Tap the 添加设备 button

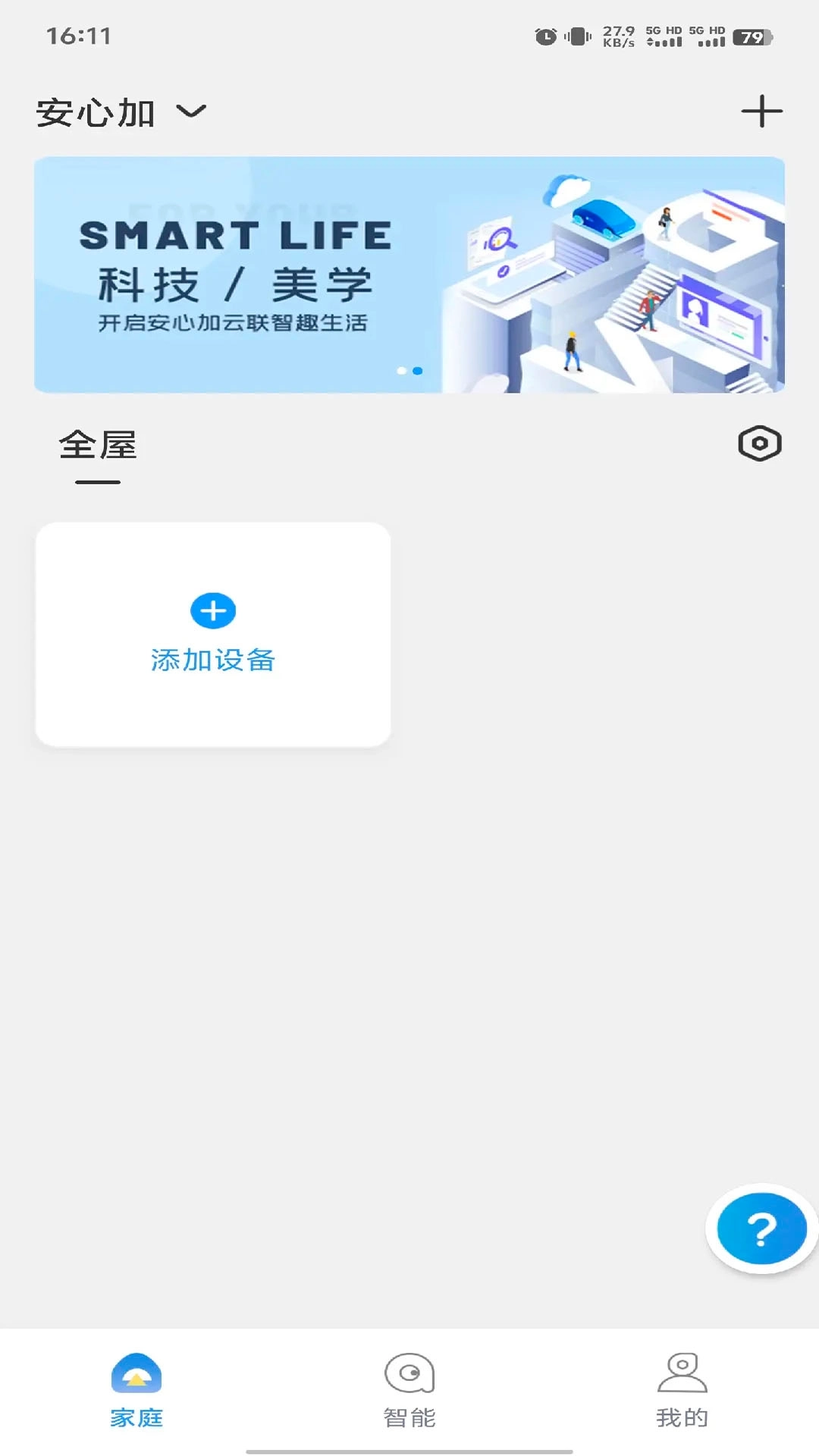213,661
